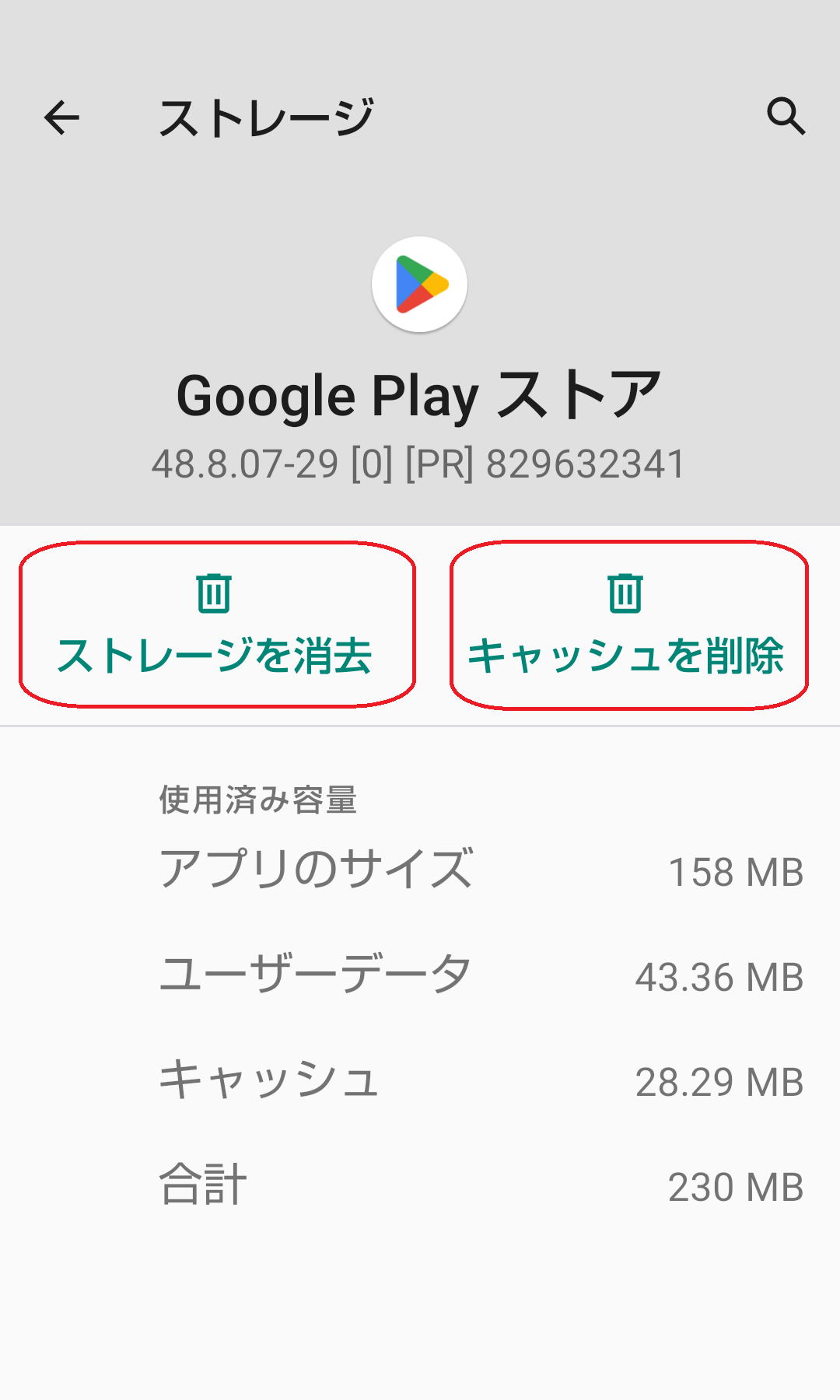Select the colorful Play triangle logo

click(420, 285)
